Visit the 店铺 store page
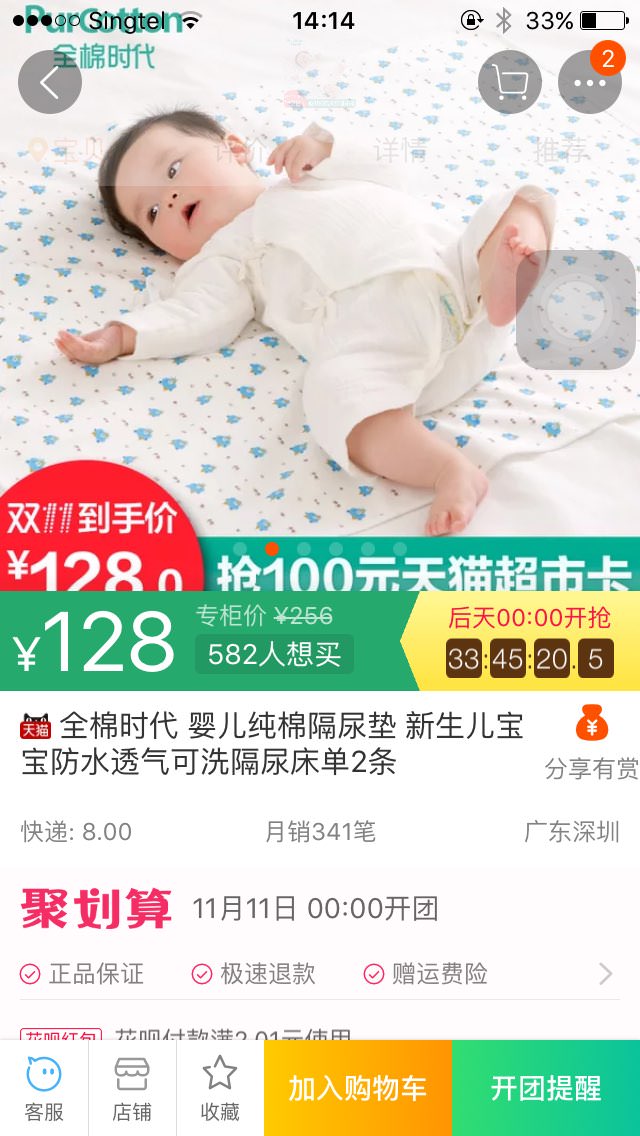The width and height of the screenshot is (640, 1136). point(132,1088)
